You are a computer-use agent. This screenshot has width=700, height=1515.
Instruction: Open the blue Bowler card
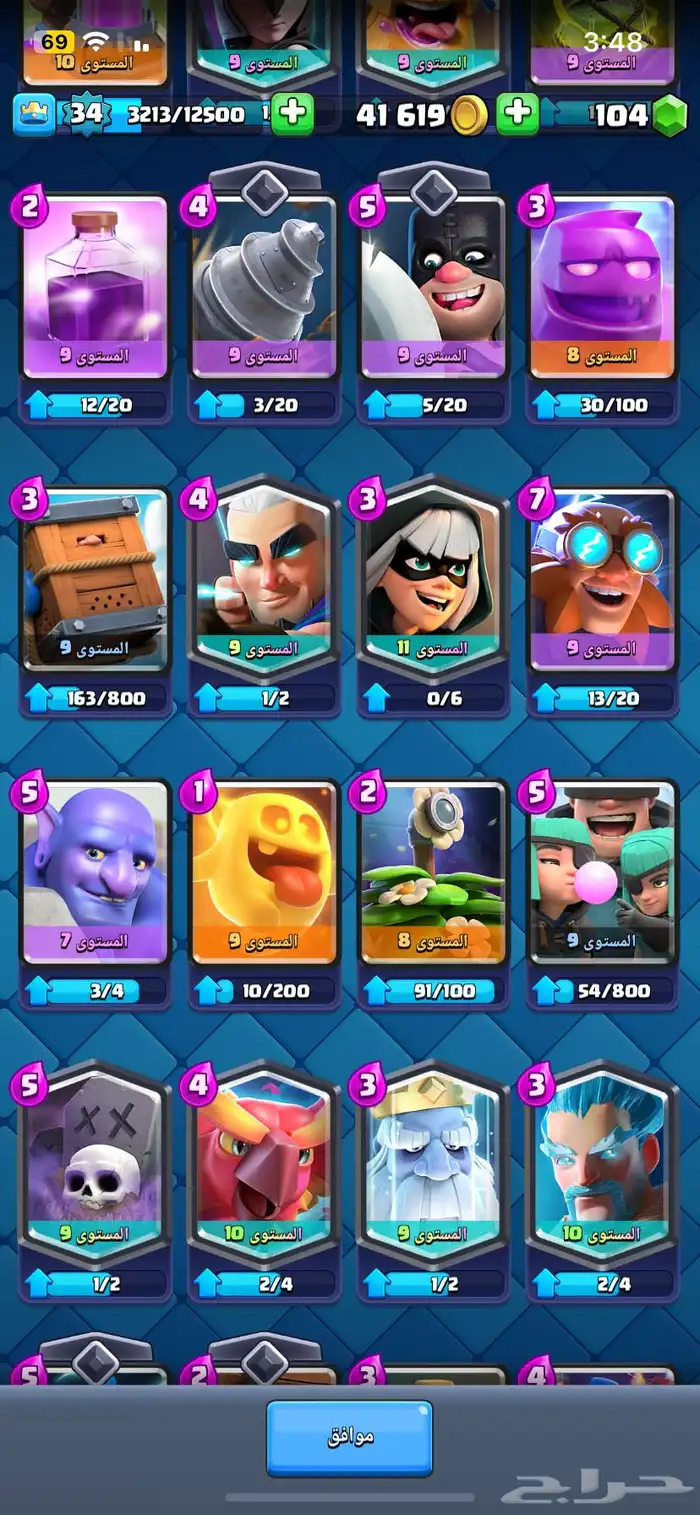tap(95, 873)
